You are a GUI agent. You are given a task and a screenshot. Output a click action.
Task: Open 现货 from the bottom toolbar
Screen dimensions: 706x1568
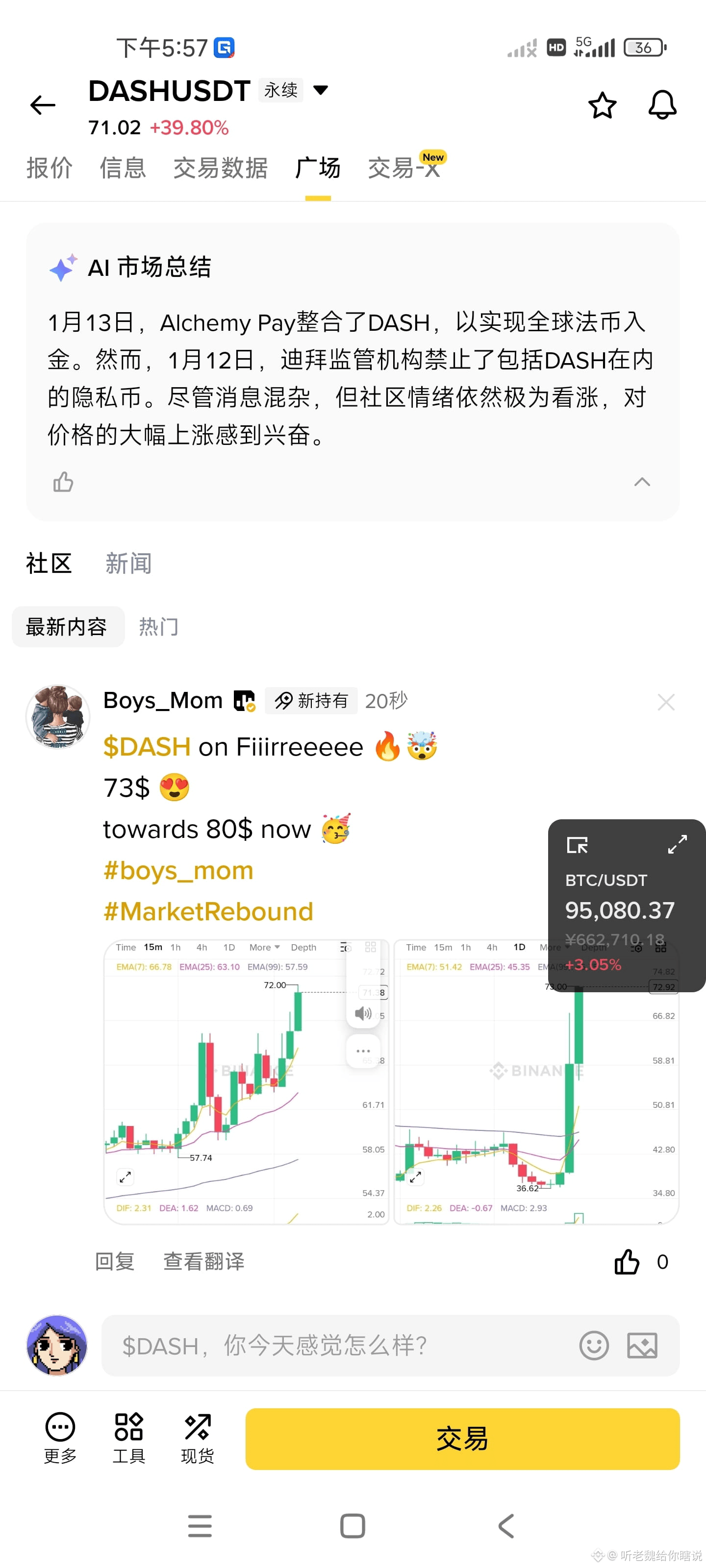click(x=197, y=1437)
